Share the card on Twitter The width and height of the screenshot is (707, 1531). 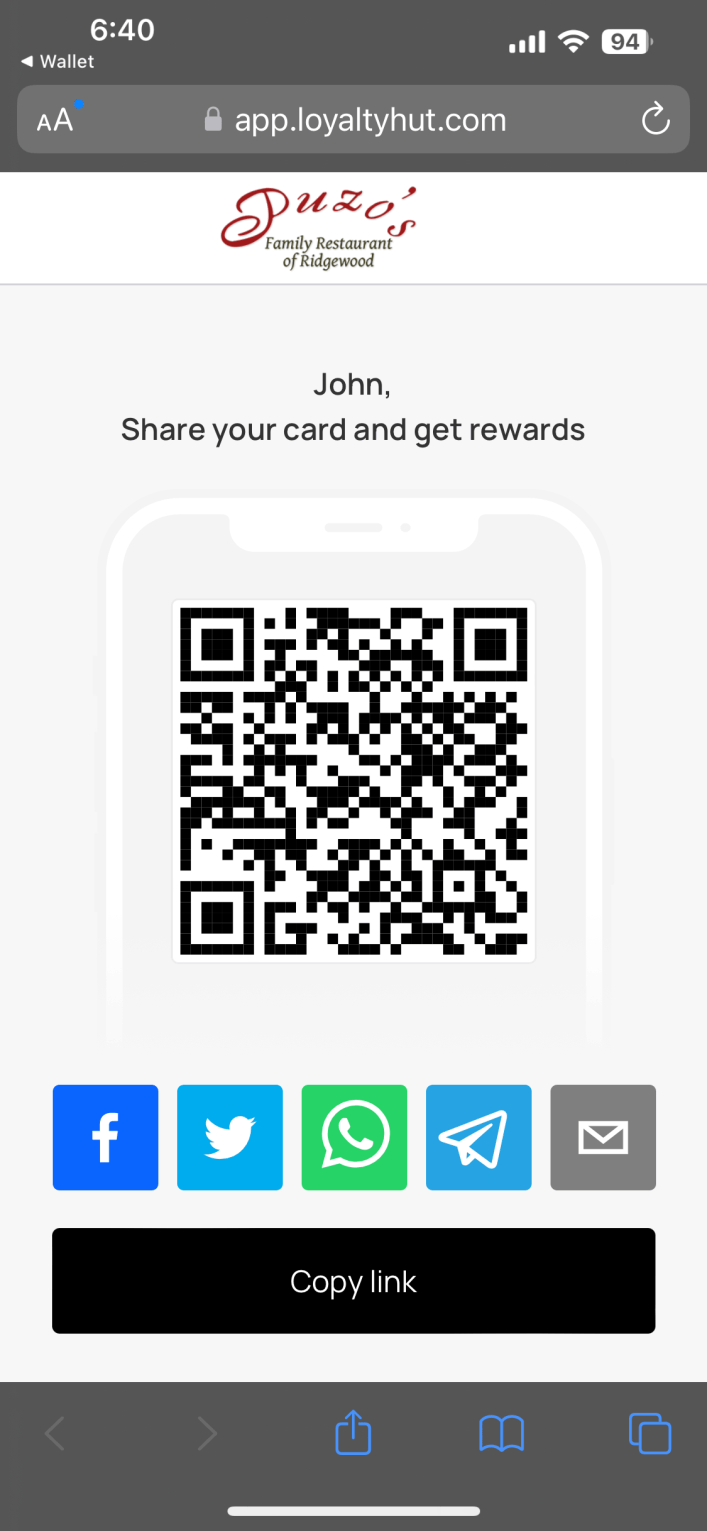point(230,1137)
